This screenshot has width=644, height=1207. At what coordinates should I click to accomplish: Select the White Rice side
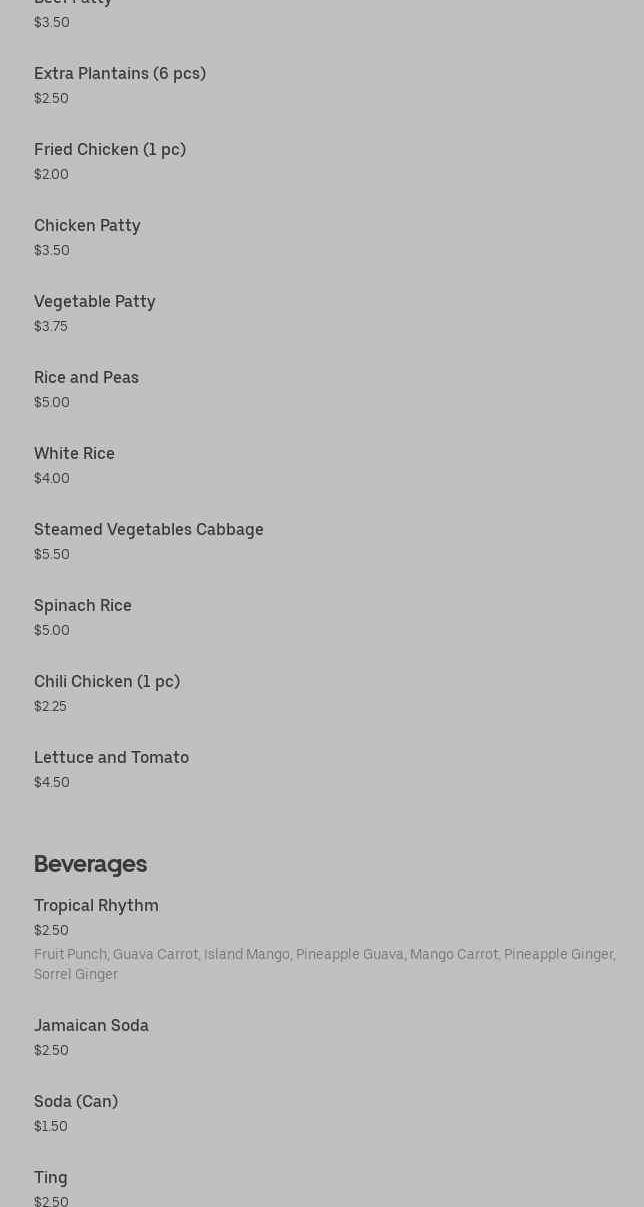pos(74,454)
